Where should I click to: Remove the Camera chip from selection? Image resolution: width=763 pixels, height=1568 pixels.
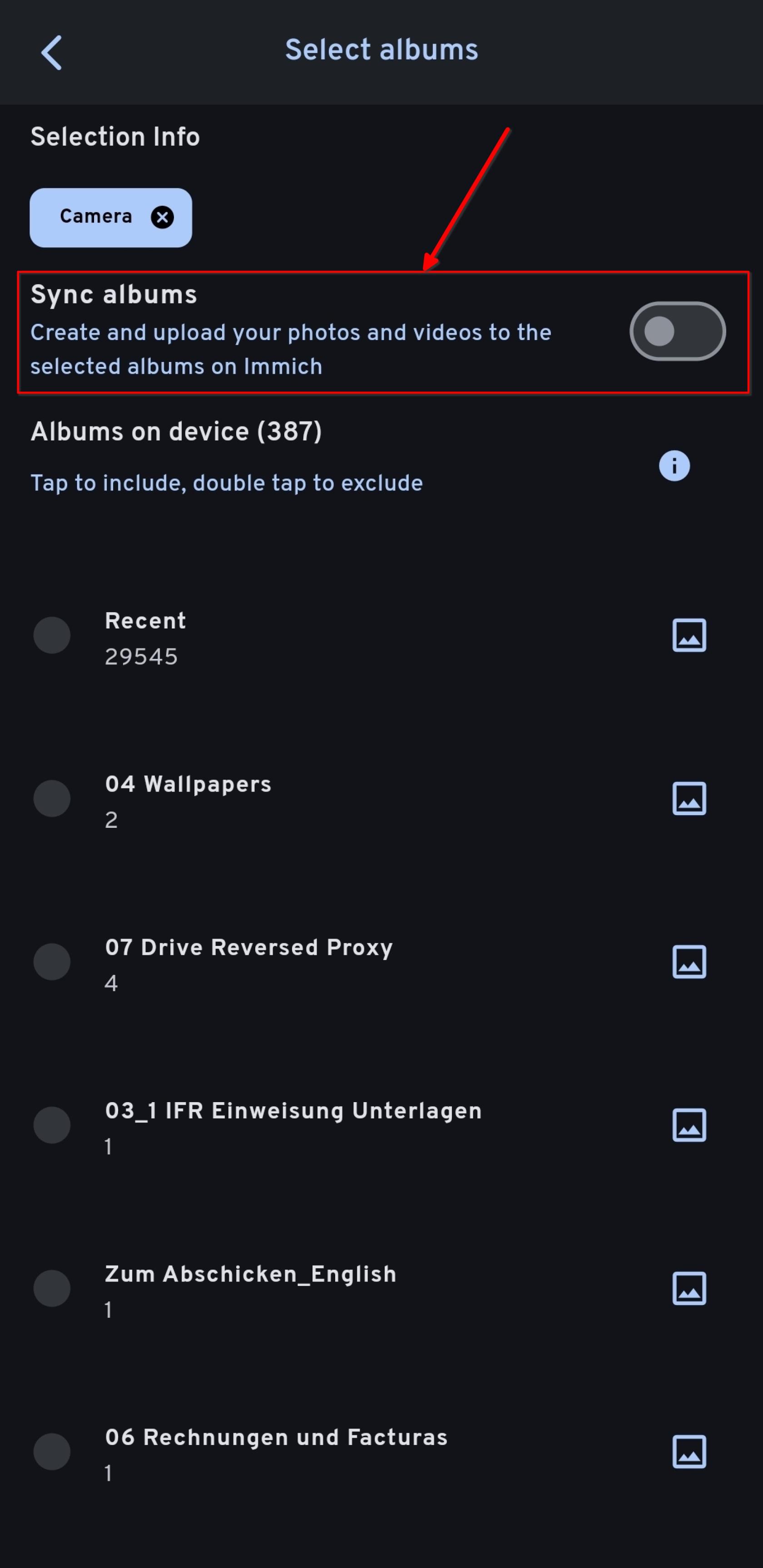click(x=162, y=218)
